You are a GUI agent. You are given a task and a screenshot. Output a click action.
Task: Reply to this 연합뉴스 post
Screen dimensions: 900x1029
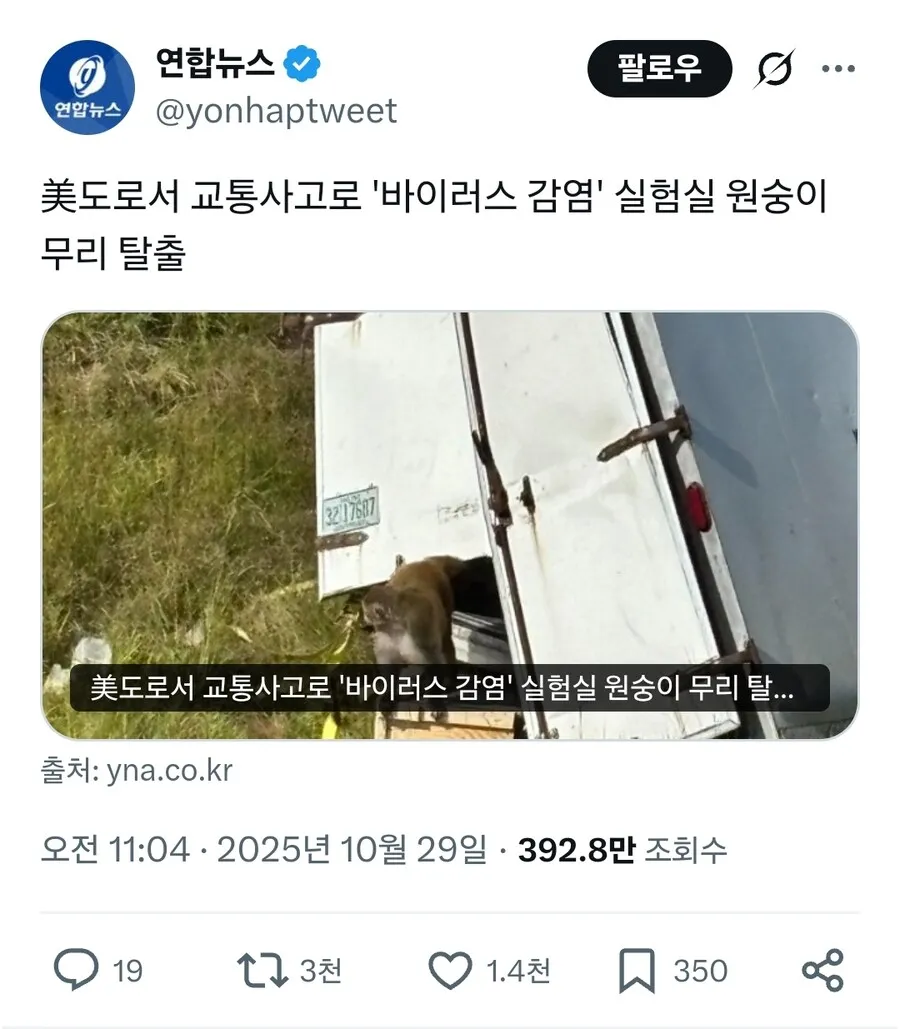pyautogui.click(x=76, y=970)
